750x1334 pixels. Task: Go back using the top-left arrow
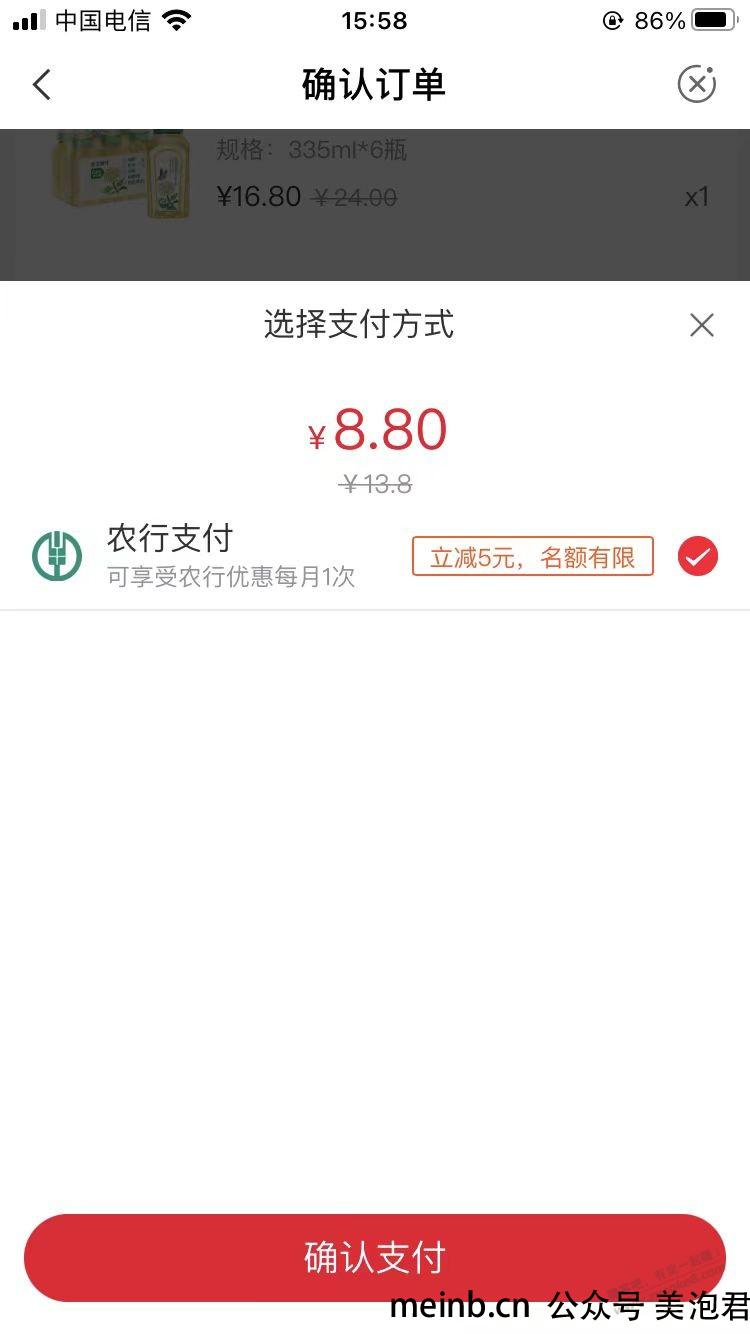pos(41,85)
